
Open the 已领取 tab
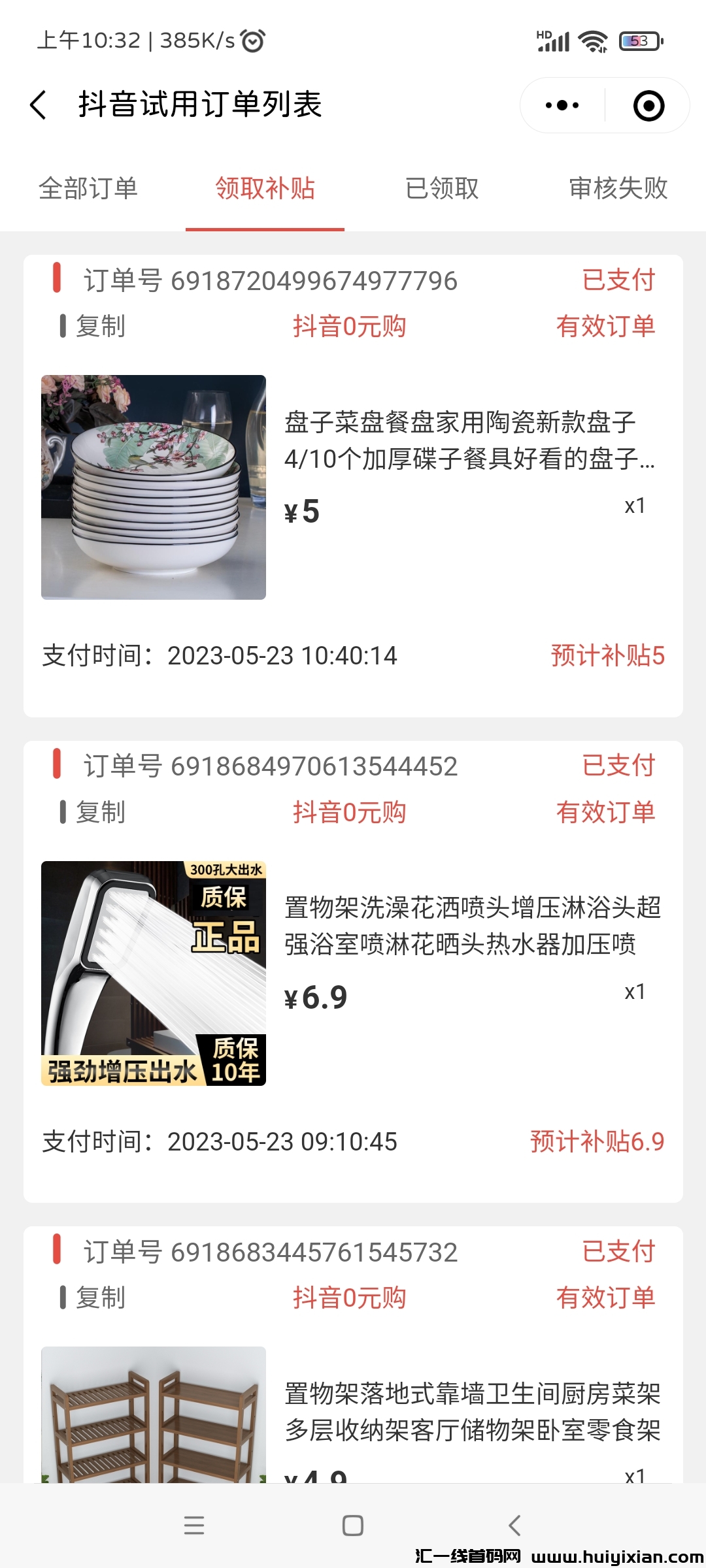click(441, 188)
